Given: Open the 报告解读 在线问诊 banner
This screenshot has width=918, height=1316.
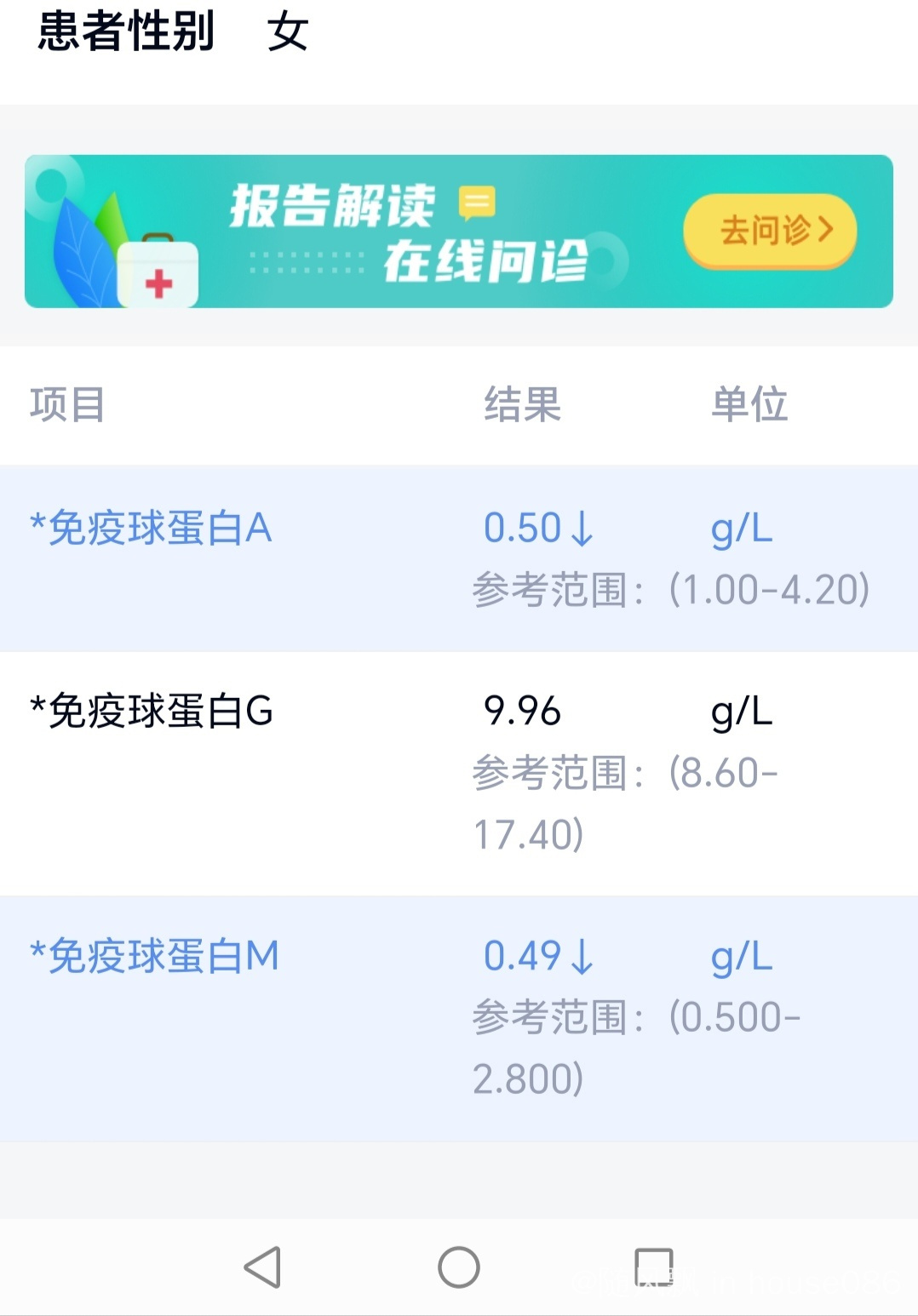Looking at the screenshot, I should [409, 232].
